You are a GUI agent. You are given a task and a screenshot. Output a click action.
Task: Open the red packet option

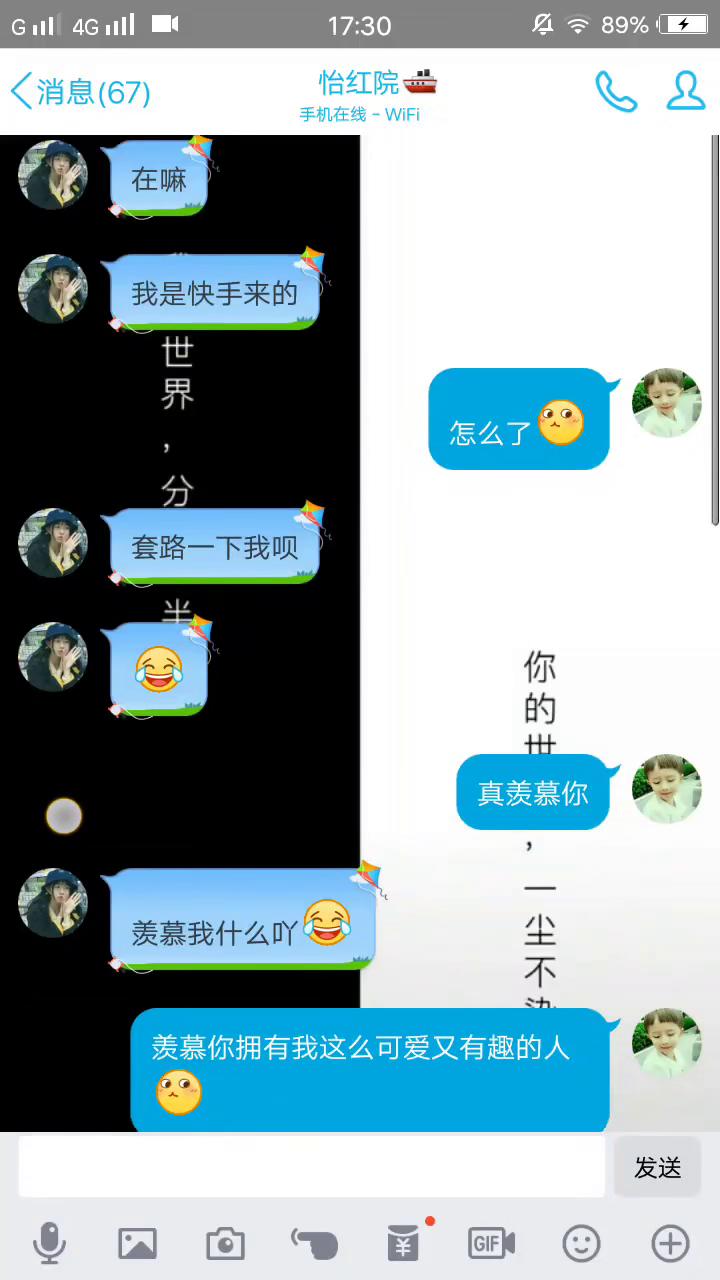(403, 1244)
